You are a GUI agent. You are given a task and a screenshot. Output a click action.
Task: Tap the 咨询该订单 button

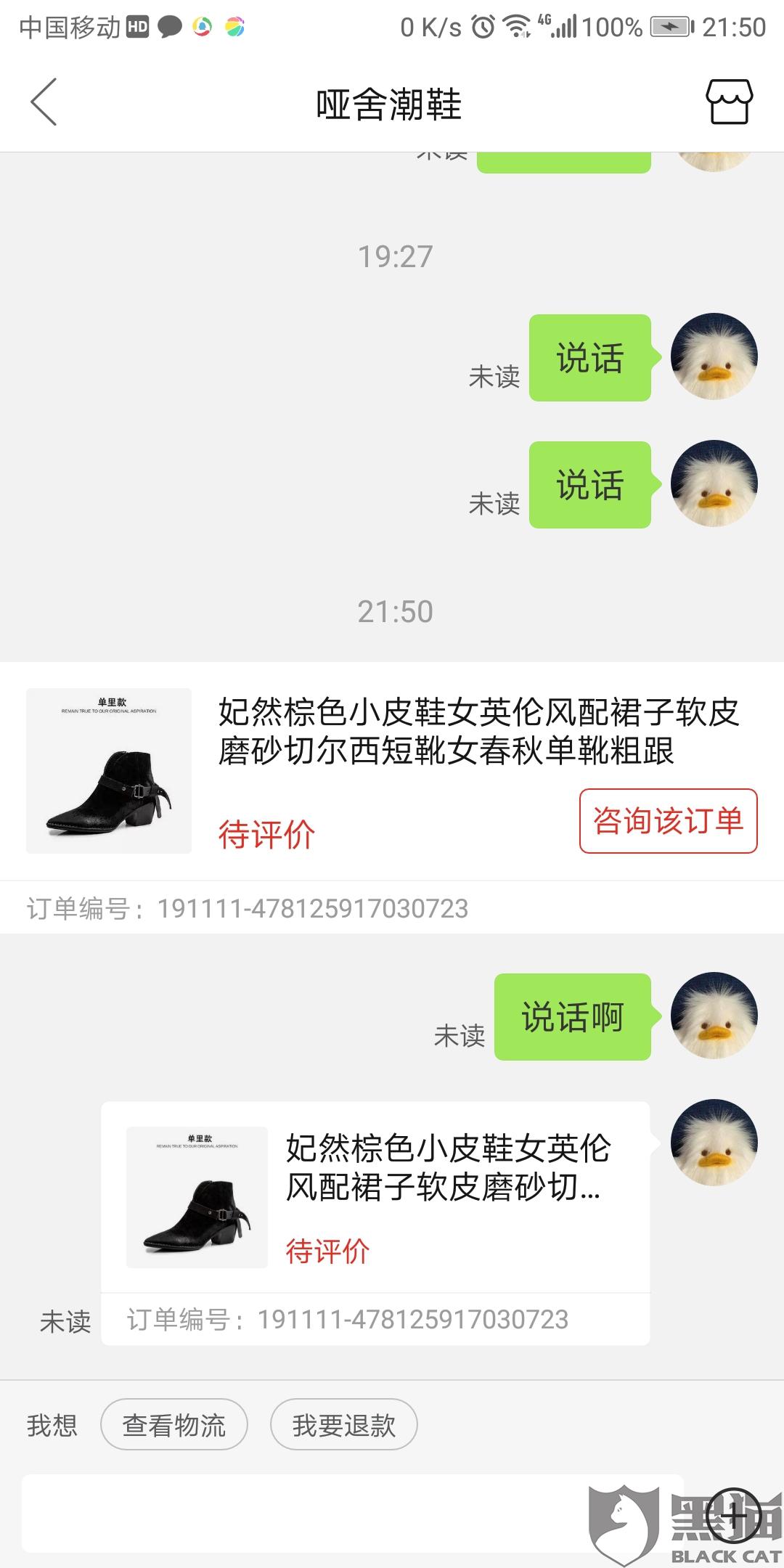pos(668,821)
